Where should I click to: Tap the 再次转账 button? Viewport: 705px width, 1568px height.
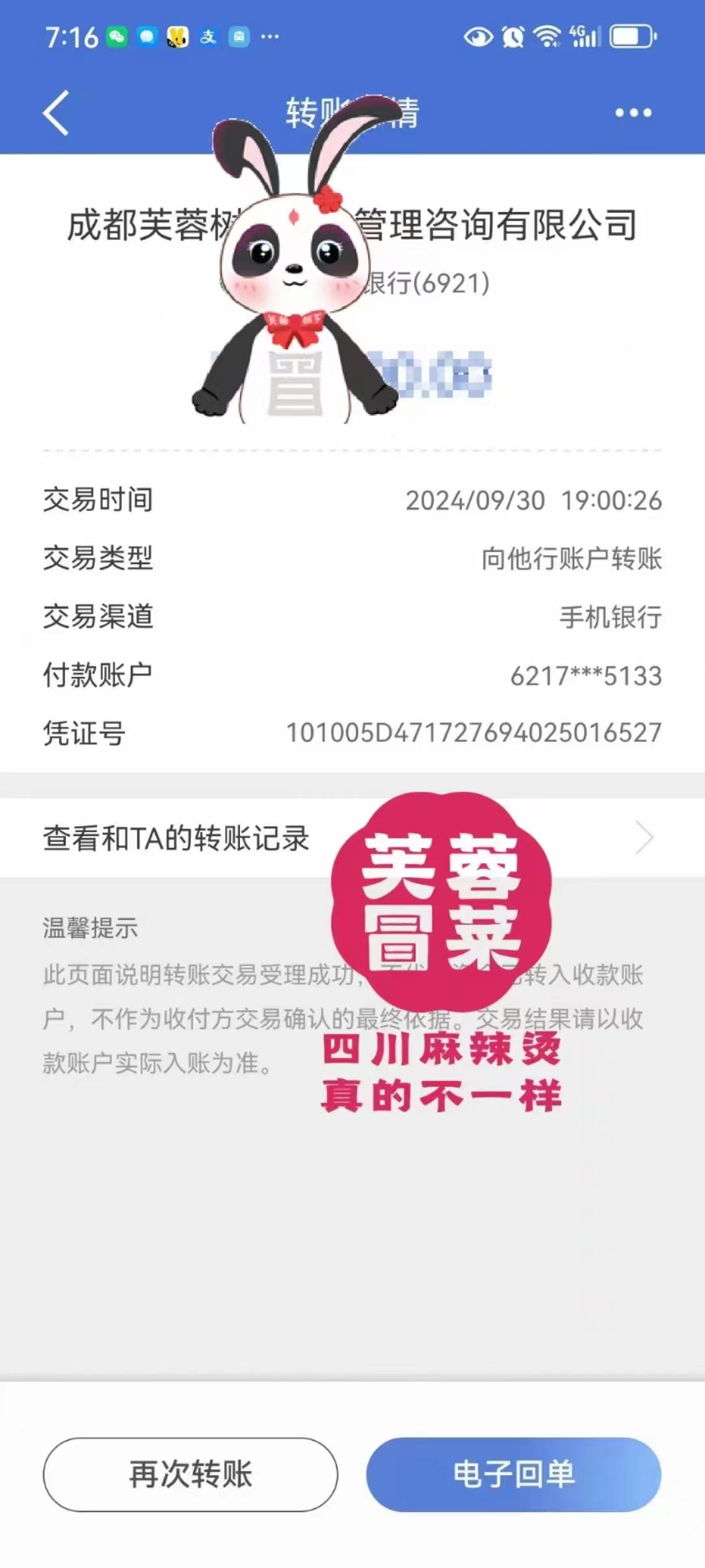pyautogui.click(x=191, y=1474)
